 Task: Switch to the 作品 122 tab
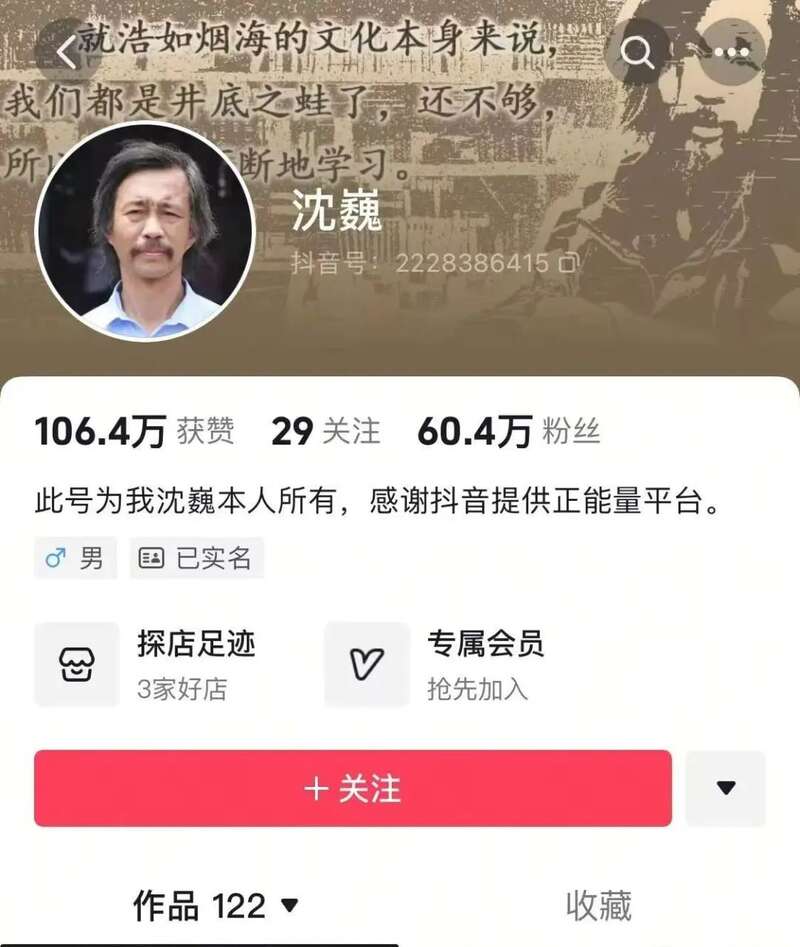coord(215,906)
